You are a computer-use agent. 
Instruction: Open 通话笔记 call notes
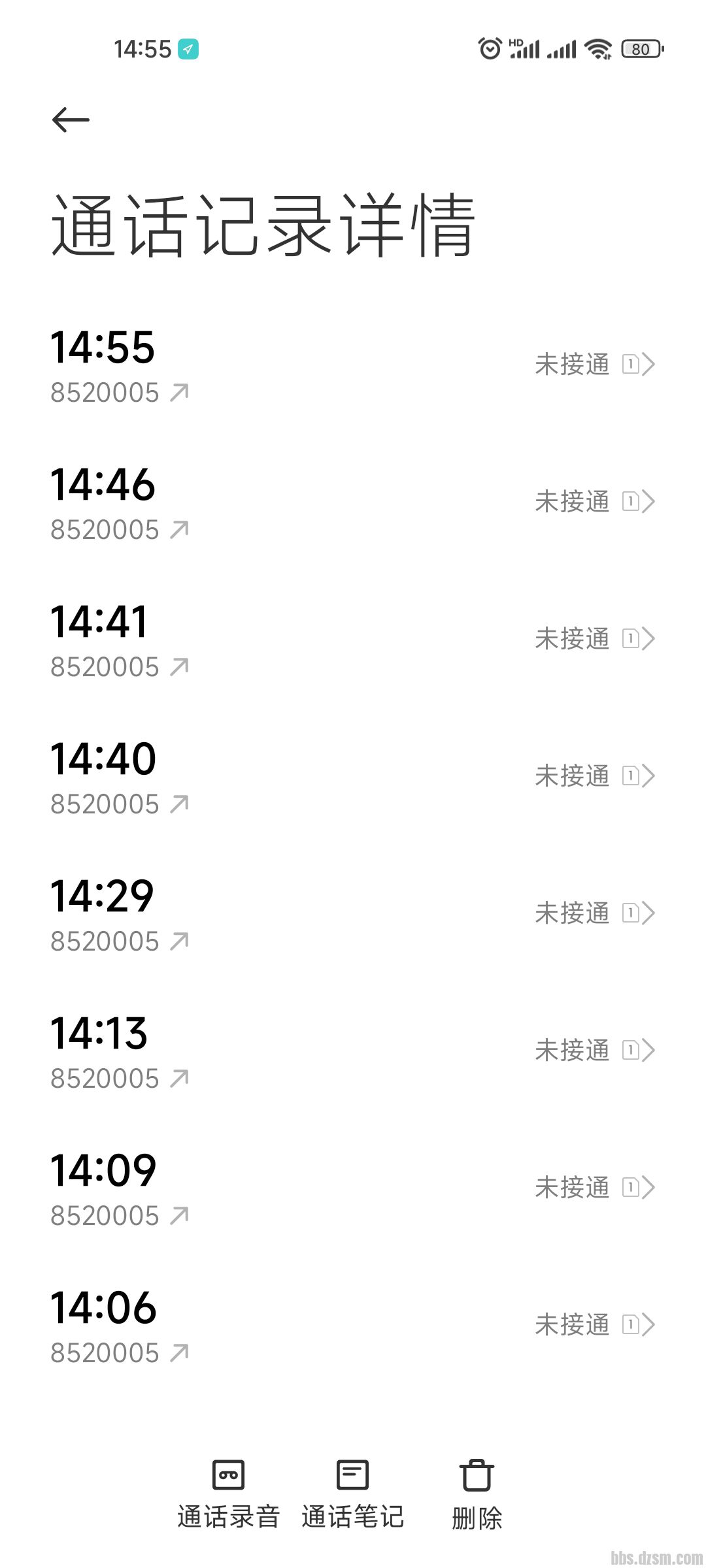[352, 1496]
